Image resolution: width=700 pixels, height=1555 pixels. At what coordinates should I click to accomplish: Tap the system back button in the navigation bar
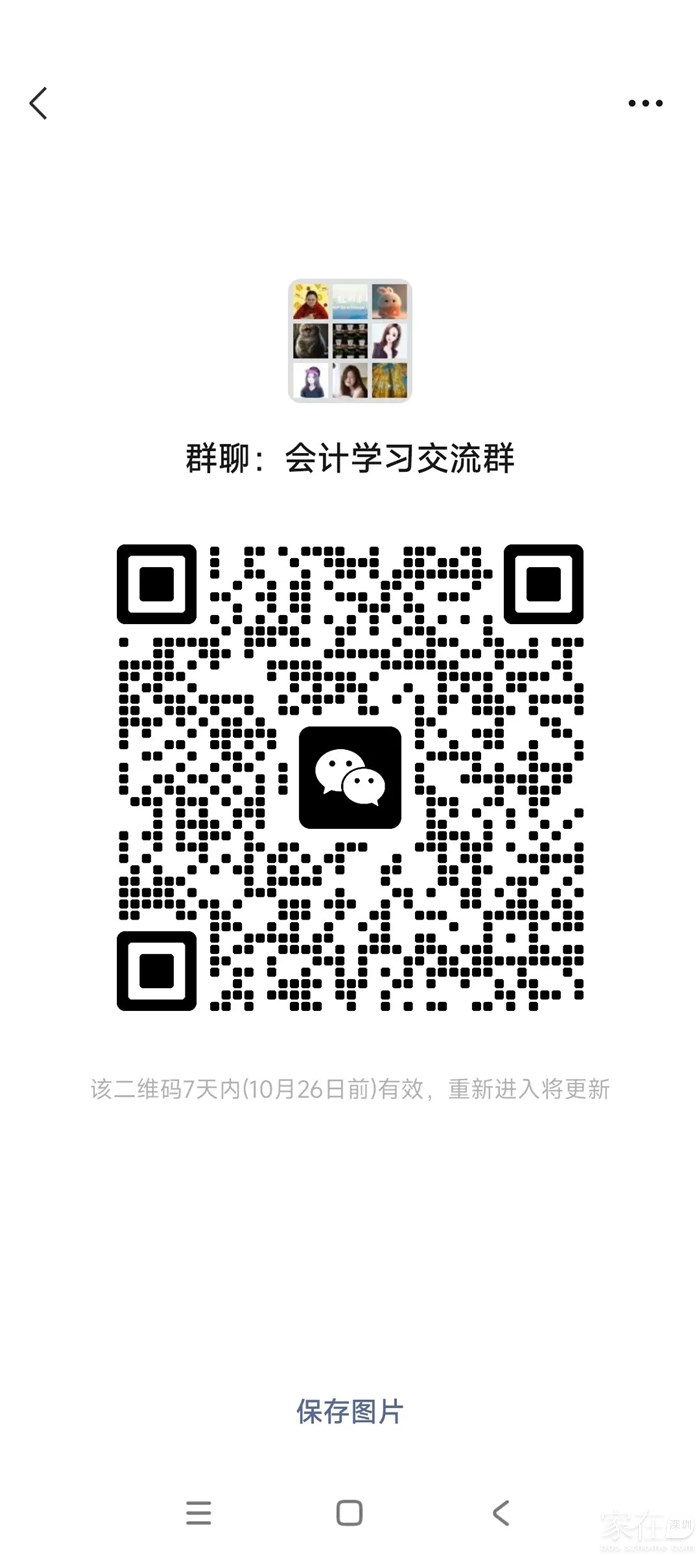tap(501, 1513)
